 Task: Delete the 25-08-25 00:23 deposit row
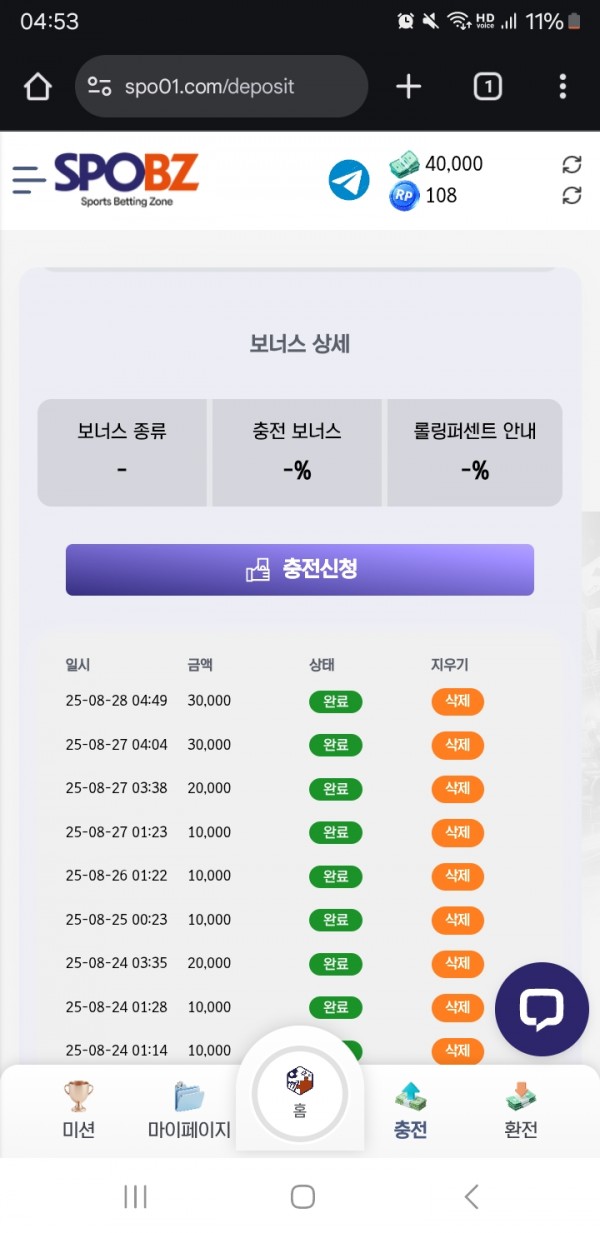(x=457, y=920)
